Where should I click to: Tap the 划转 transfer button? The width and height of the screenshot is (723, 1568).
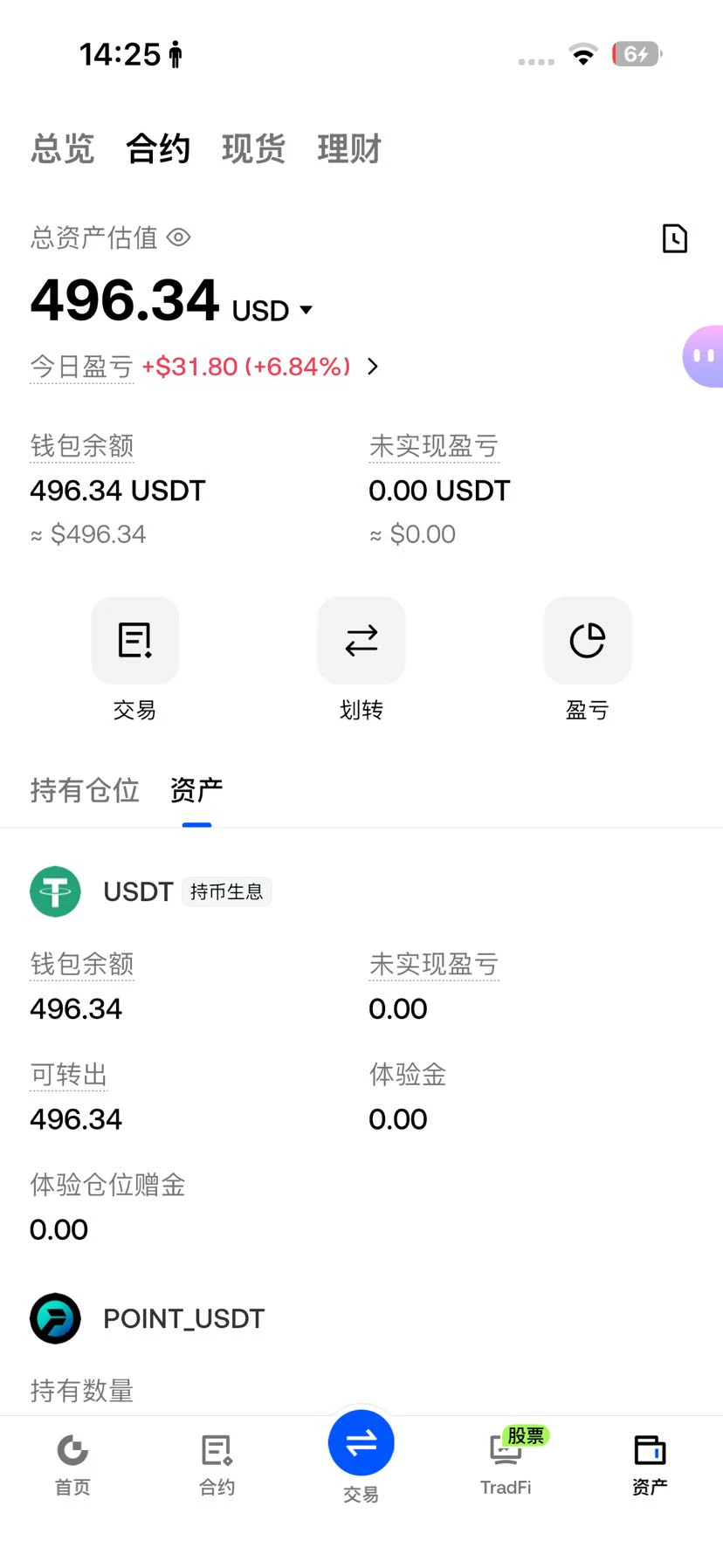pyautogui.click(x=361, y=659)
